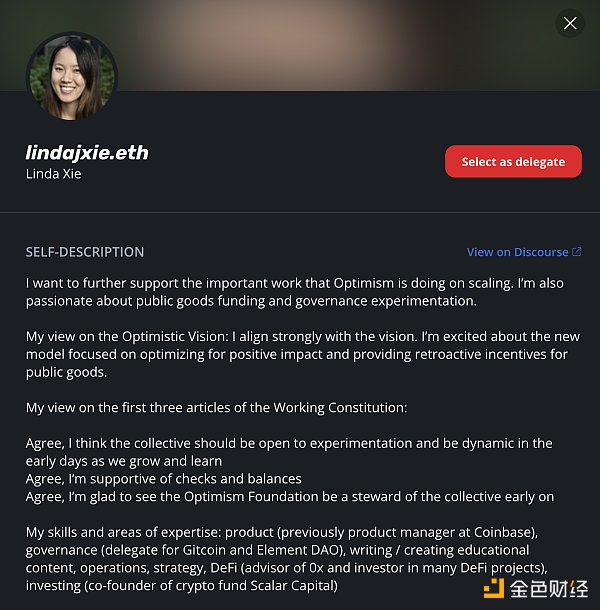Select lindajxie.eth as delegate
The image size is (600, 610).
tap(513, 161)
